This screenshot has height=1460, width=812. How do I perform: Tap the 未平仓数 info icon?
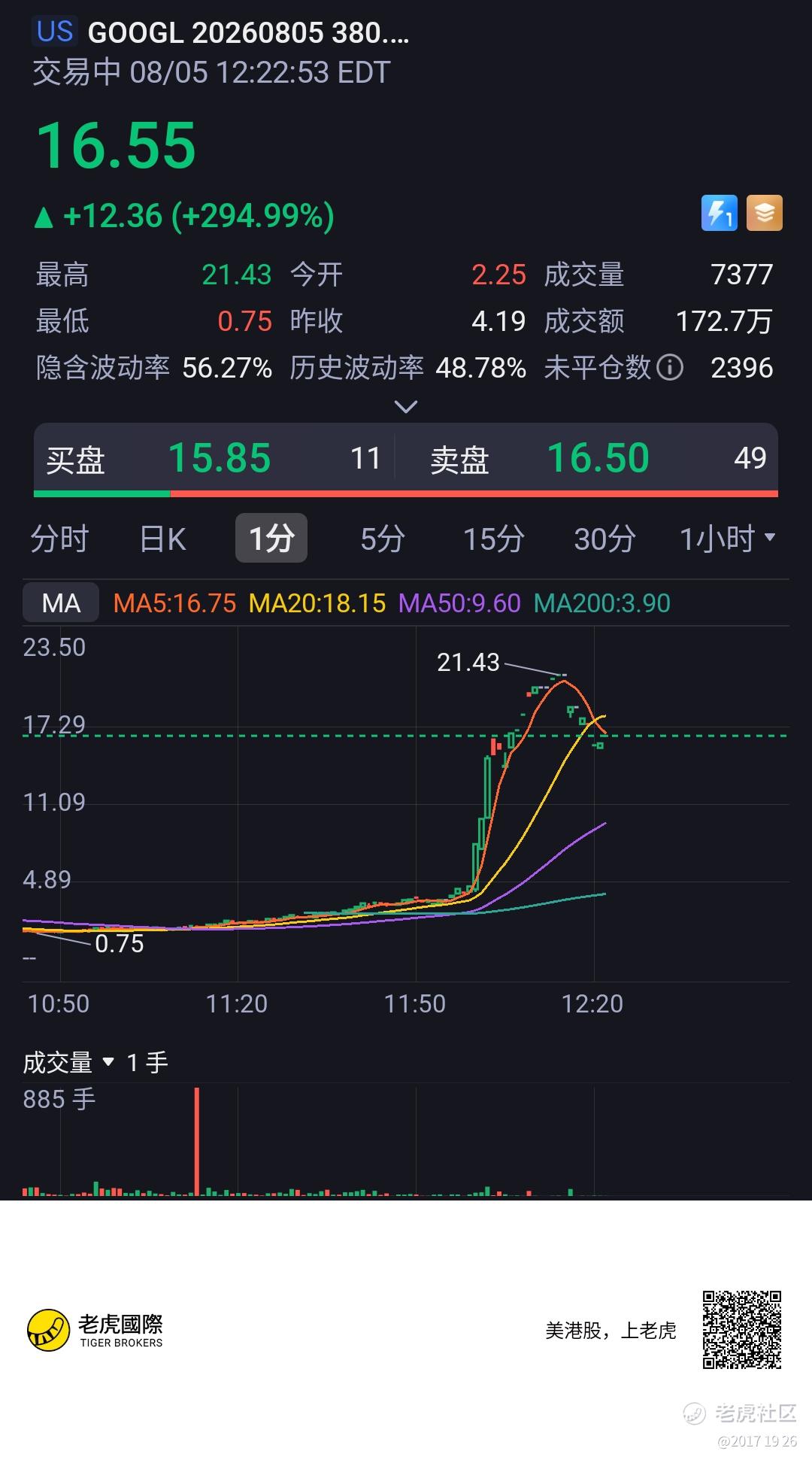pyautogui.click(x=670, y=367)
